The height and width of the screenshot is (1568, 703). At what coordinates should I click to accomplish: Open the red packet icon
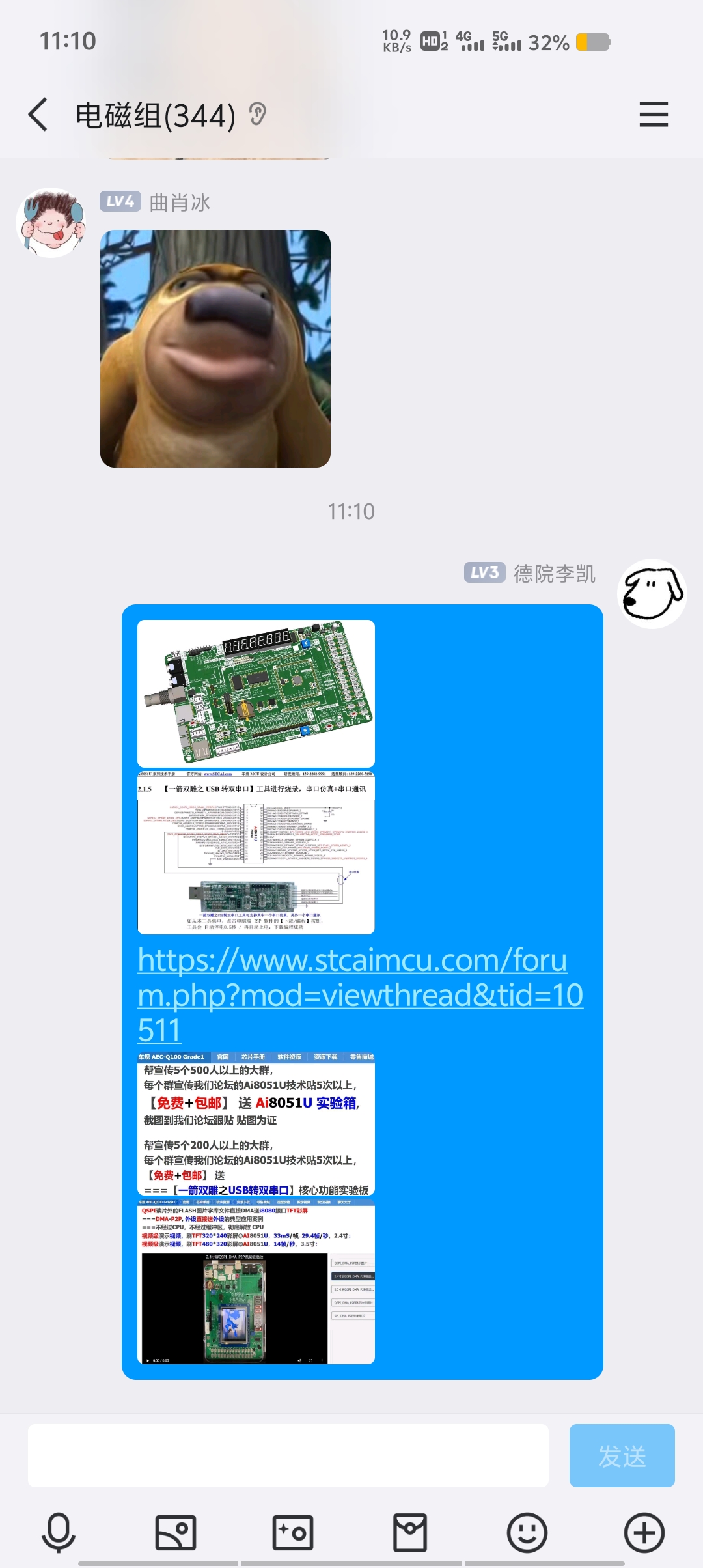[410, 1532]
